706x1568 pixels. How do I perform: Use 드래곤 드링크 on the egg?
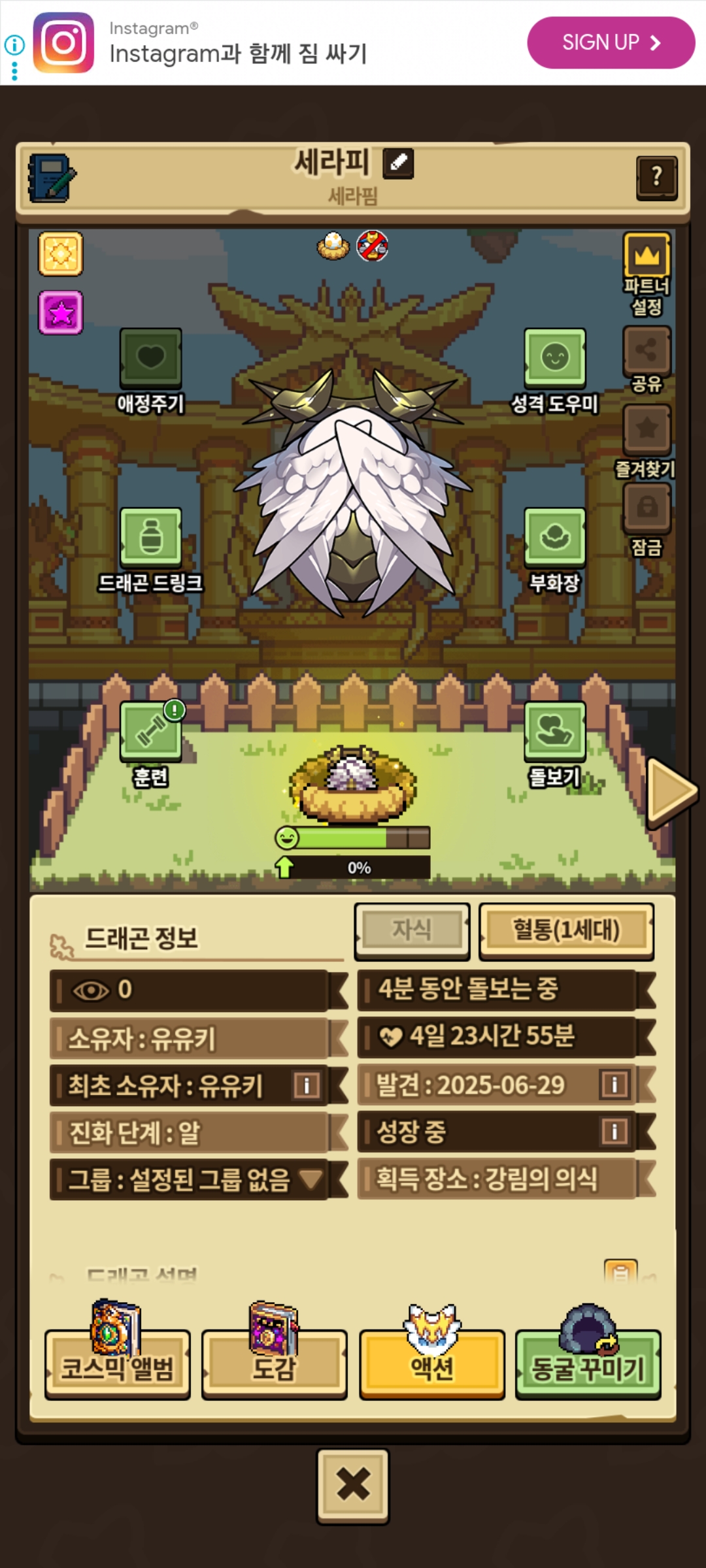tap(150, 537)
